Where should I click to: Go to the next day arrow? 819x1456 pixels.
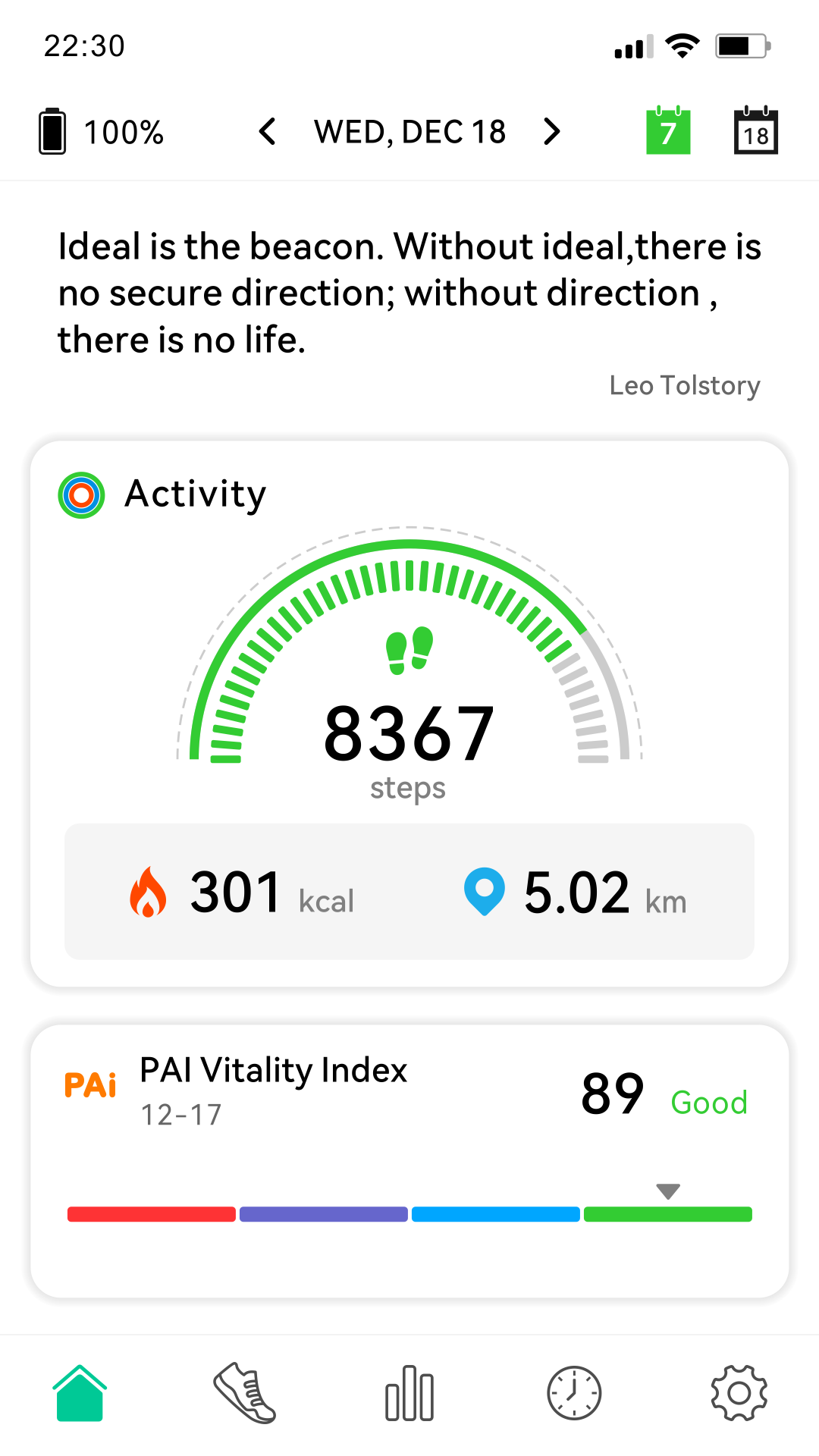552,132
